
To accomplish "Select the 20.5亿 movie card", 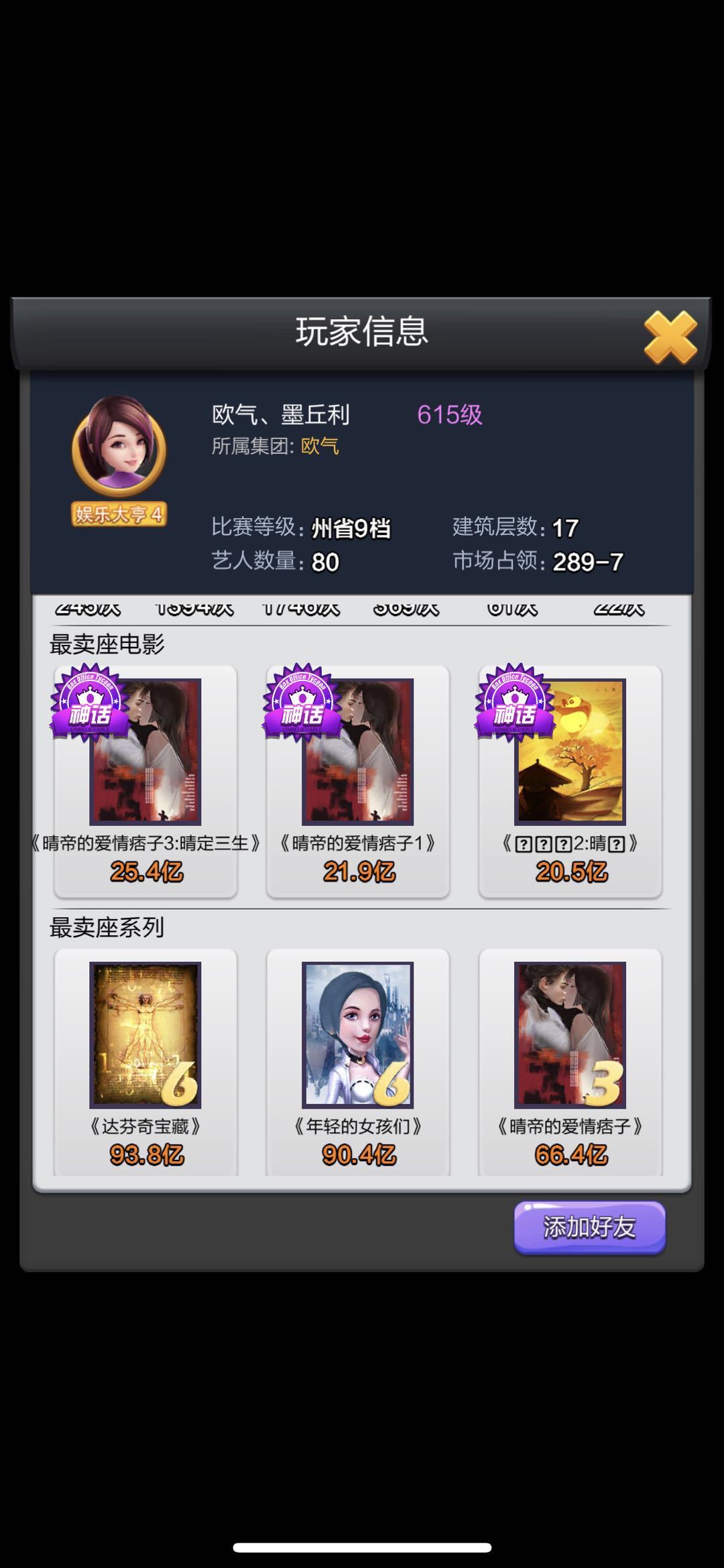I will coord(570,780).
